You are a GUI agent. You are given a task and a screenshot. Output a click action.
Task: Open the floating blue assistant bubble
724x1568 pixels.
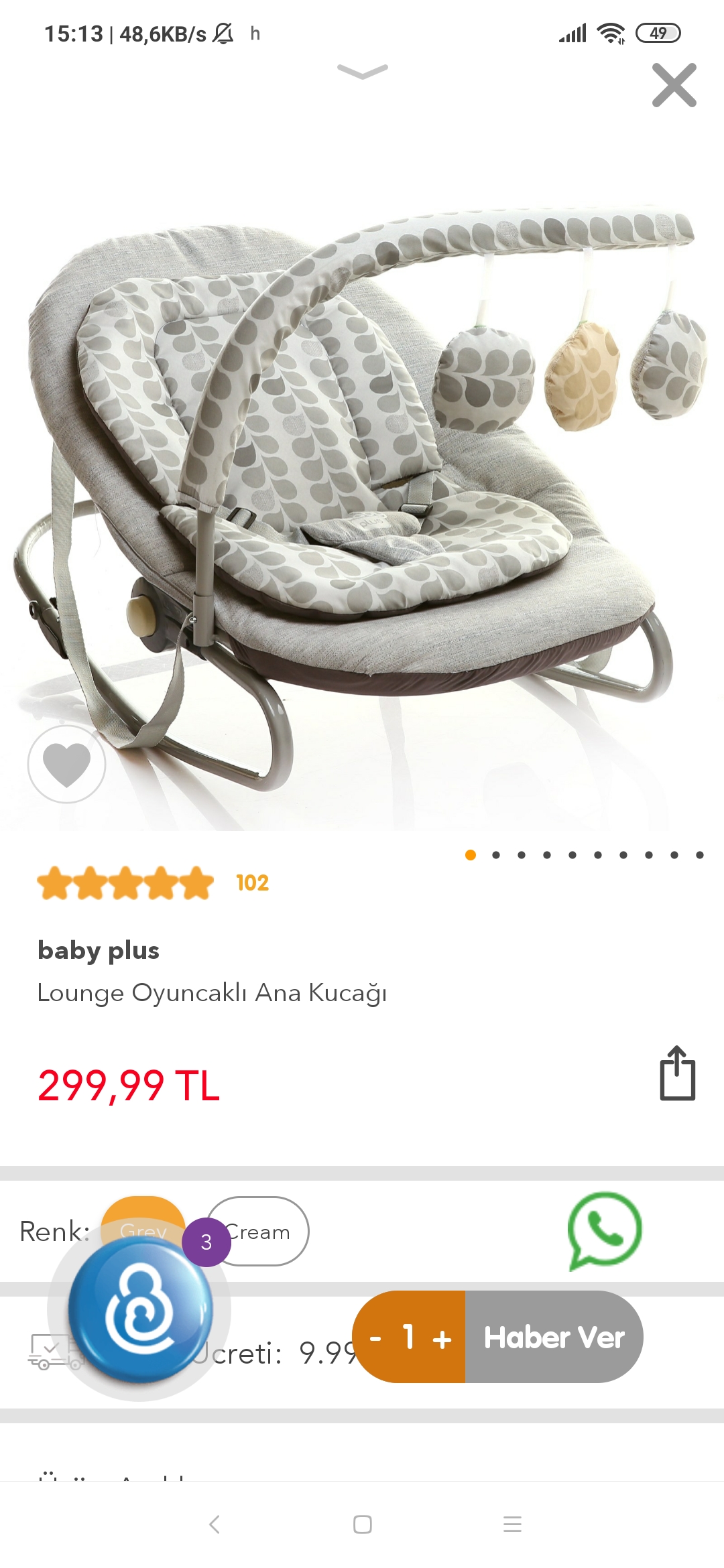pos(139,1310)
